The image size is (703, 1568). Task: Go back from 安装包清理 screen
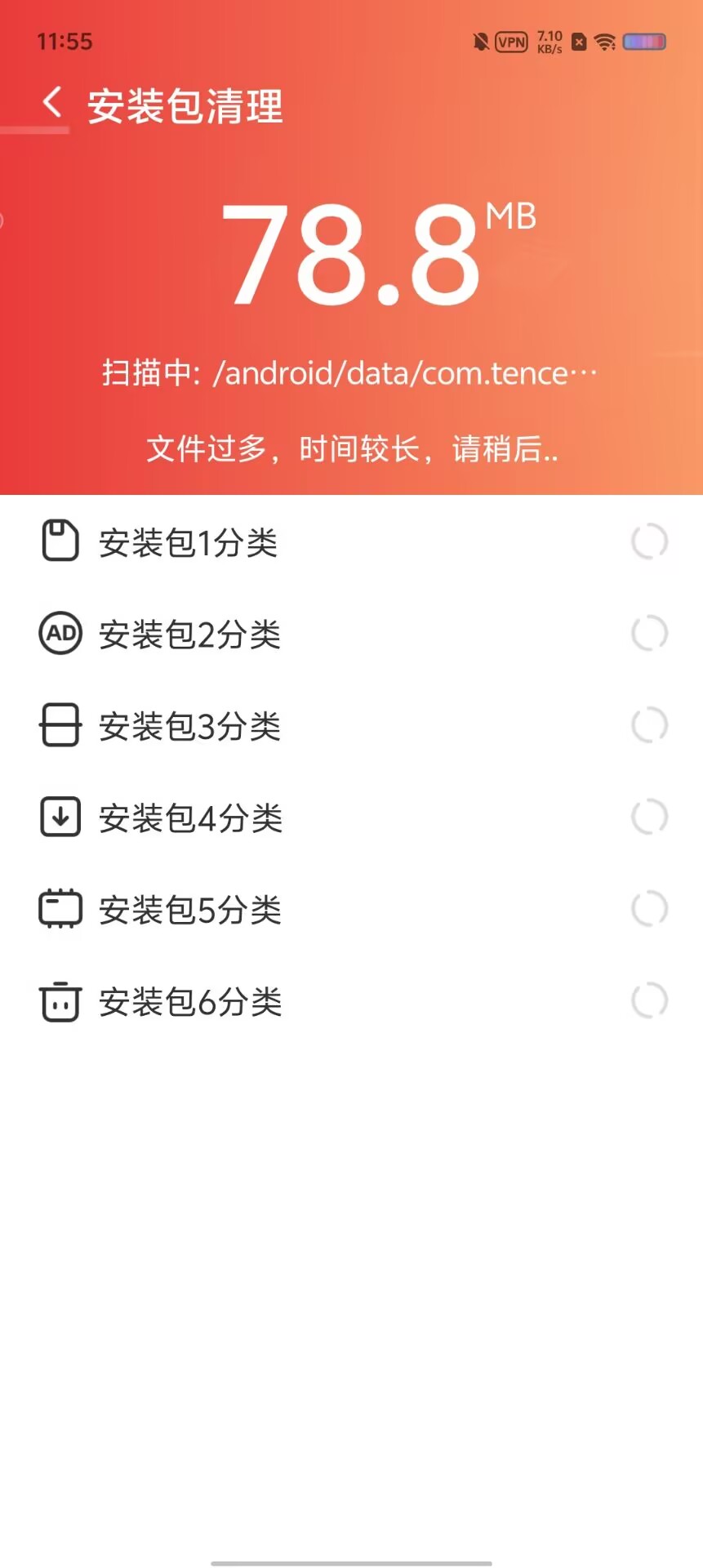click(x=52, y=104)
